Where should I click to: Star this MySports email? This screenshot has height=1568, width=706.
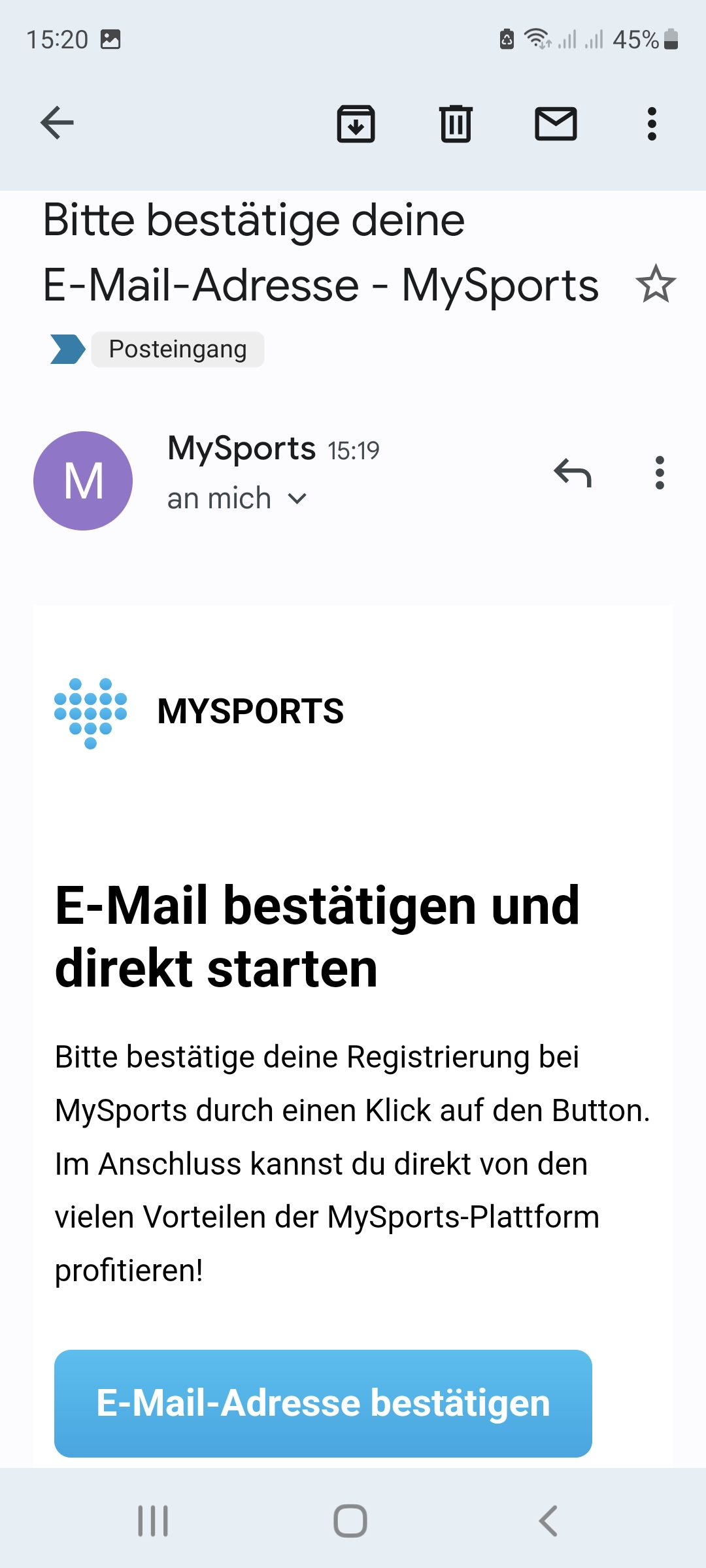(656, 284)
